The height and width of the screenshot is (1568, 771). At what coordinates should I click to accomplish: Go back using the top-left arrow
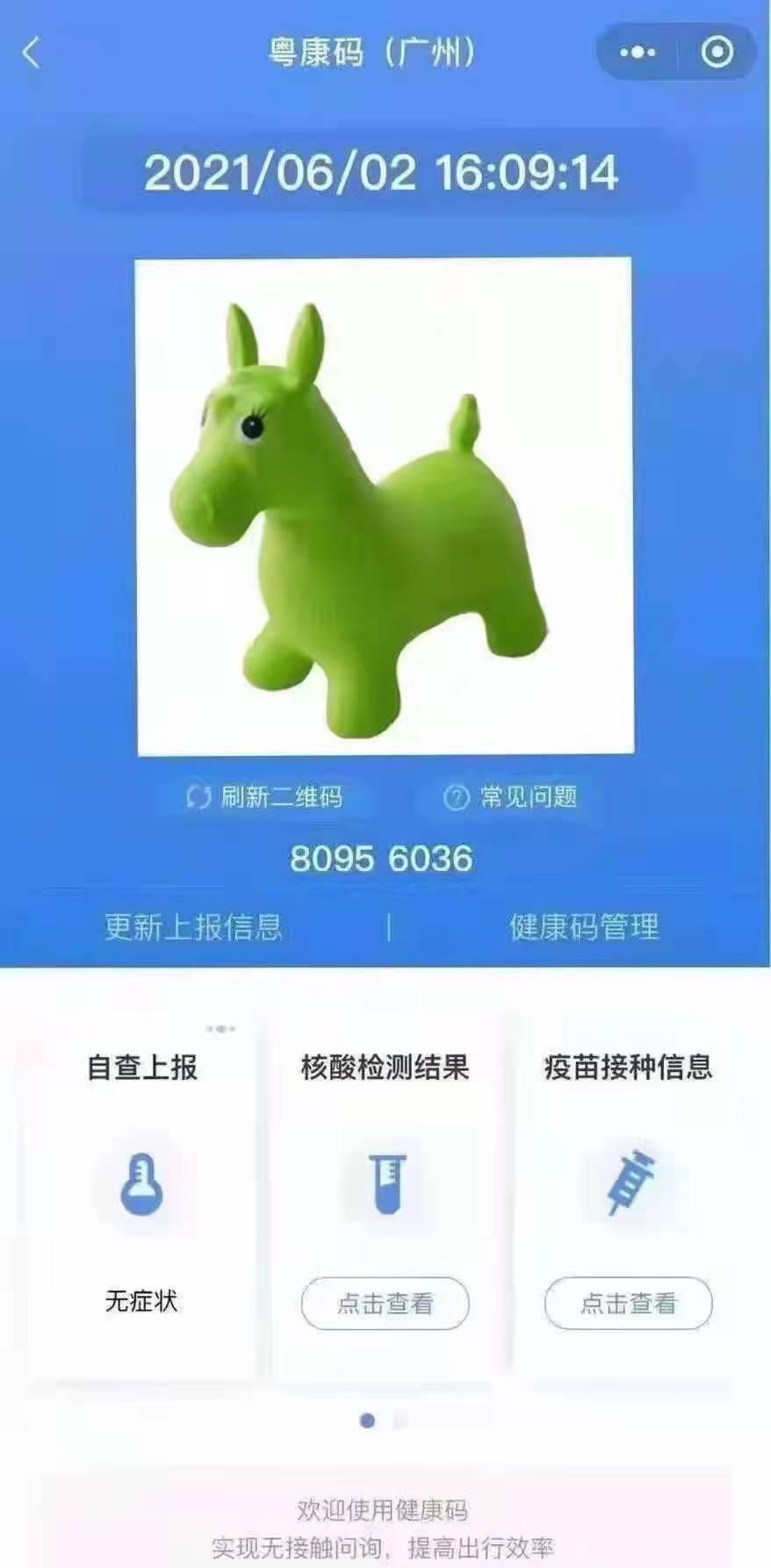pyautogui.click(x=32, y=53)
